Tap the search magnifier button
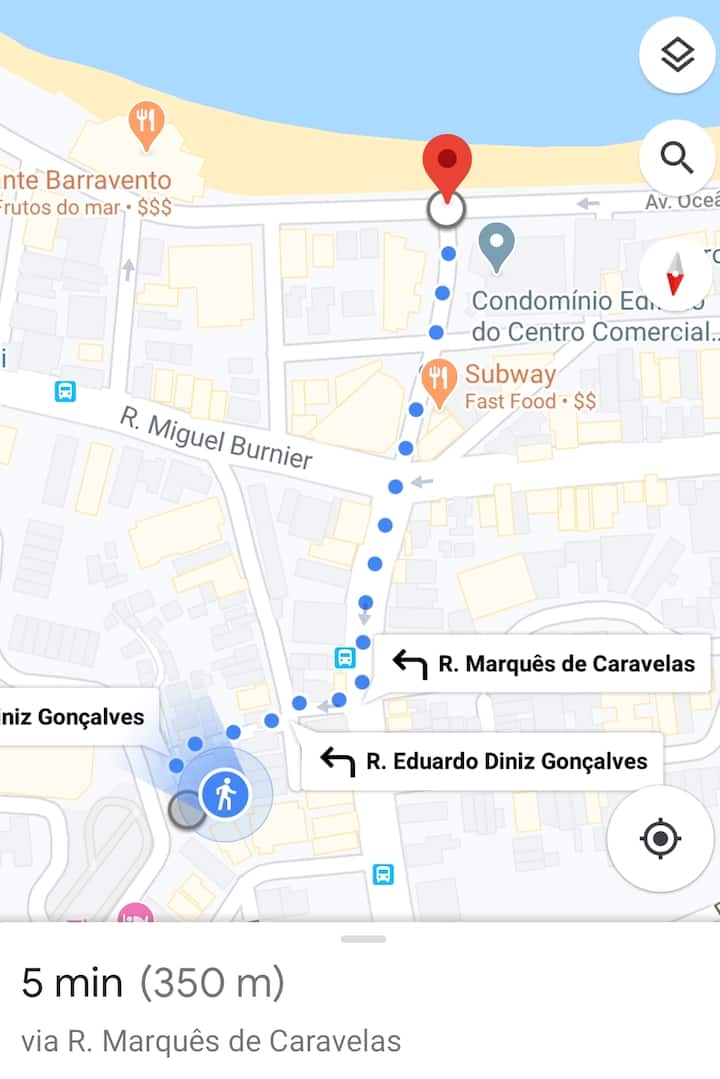The image size is (720, 1079). click(x=677, y=157)
